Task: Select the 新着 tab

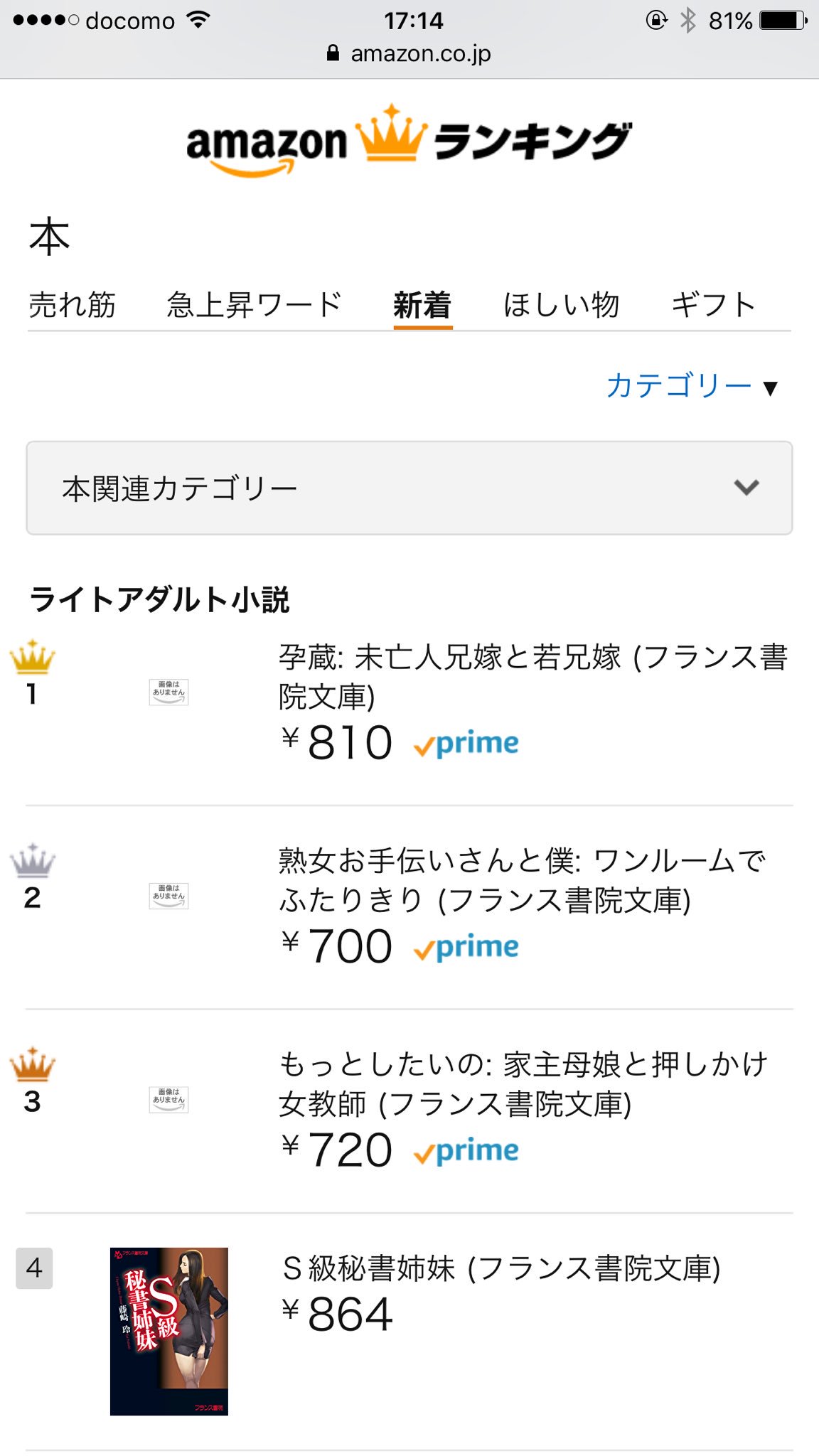Action: click(x=422, y=306)
